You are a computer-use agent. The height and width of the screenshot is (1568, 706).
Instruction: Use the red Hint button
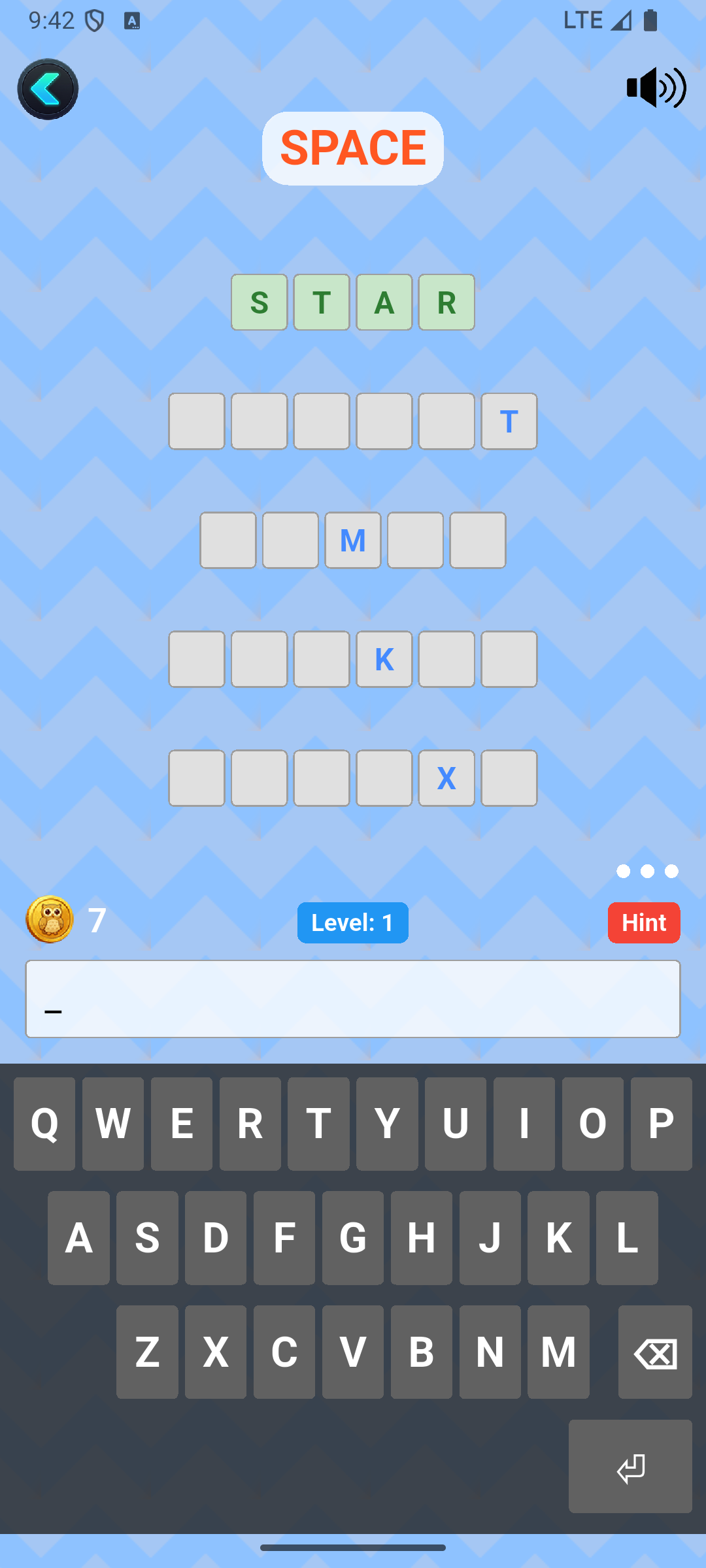coord(643,923)
